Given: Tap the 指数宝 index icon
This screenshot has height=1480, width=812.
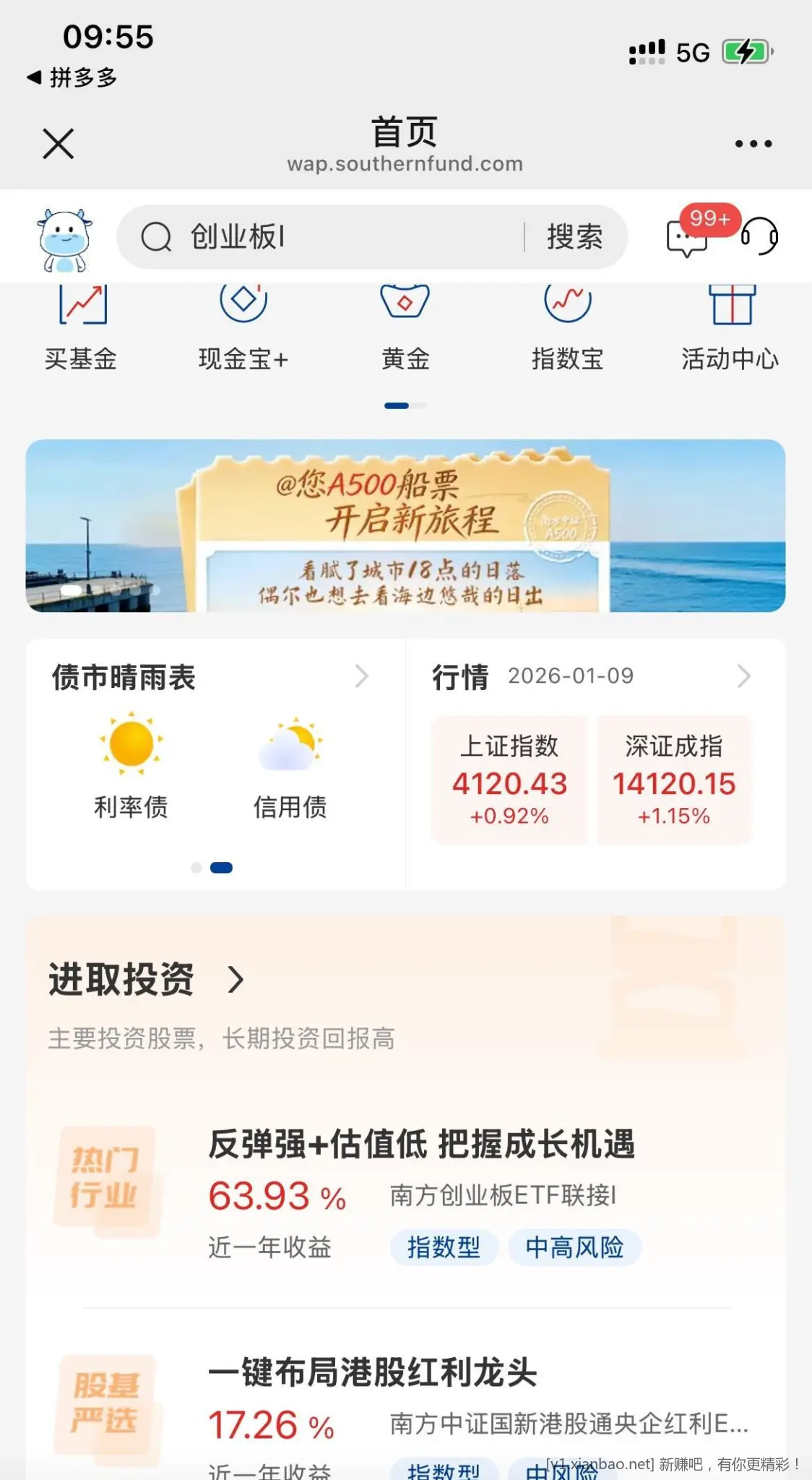Looking at the screenshot, I should [x=568, y=325].
